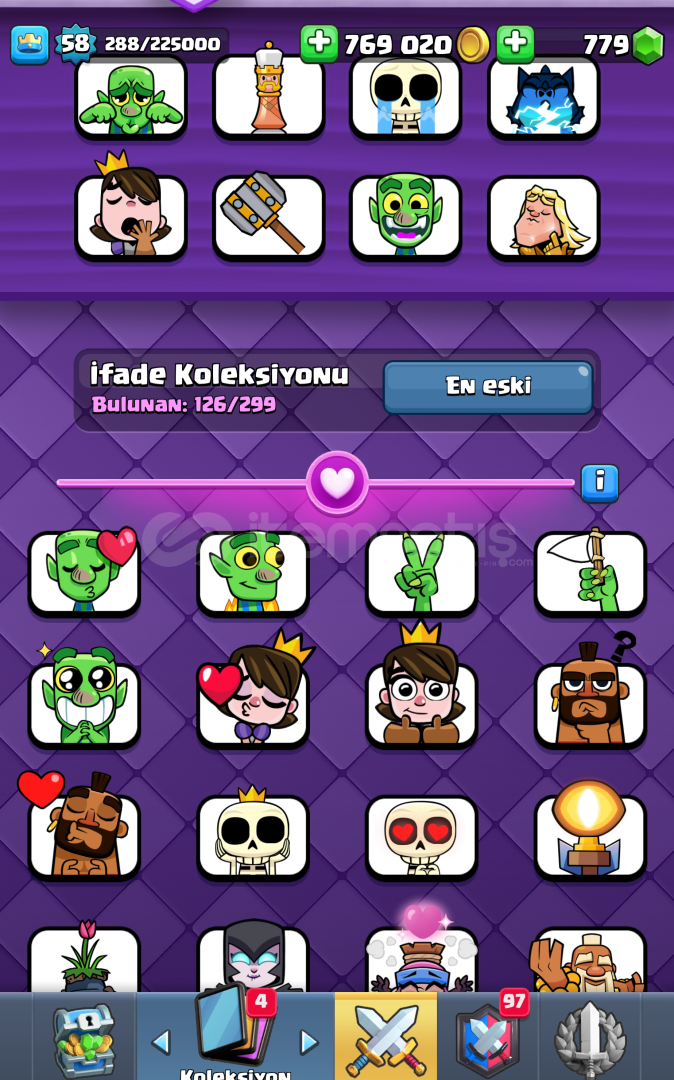Select the crying skeleton emote in the deck

(x=406, y=96)
